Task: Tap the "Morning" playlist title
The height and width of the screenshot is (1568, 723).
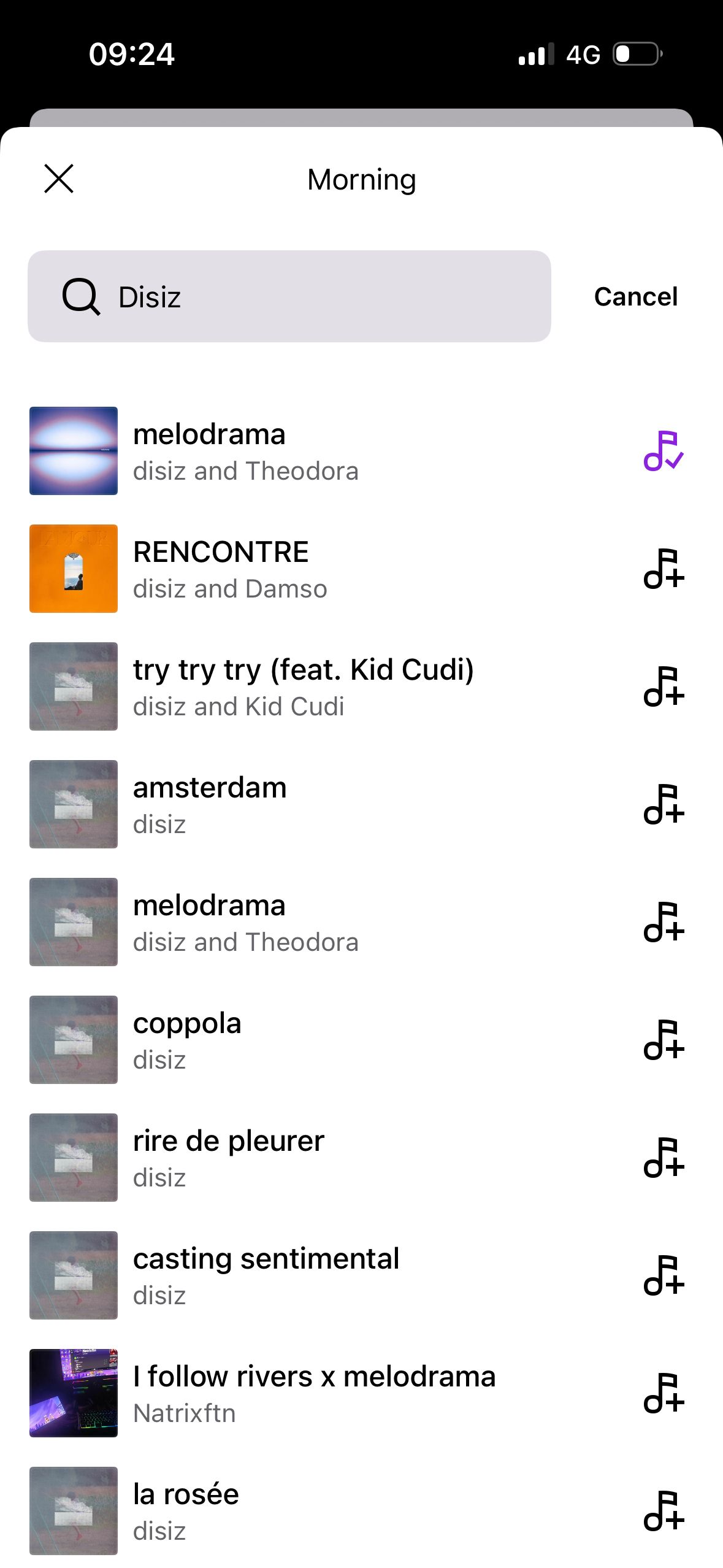Action: point(361,179)
